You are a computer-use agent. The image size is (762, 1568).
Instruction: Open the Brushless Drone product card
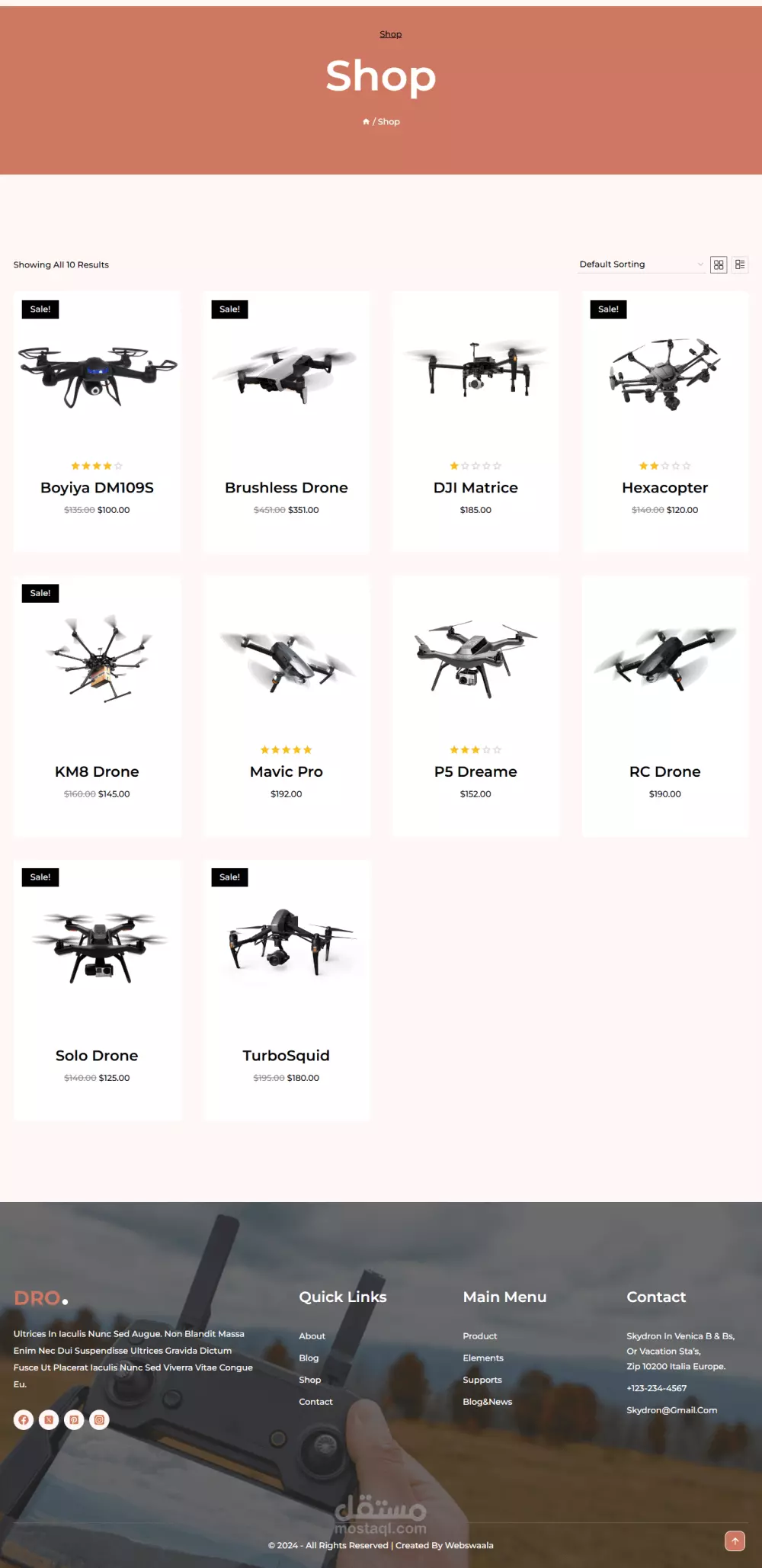point(287,487)
